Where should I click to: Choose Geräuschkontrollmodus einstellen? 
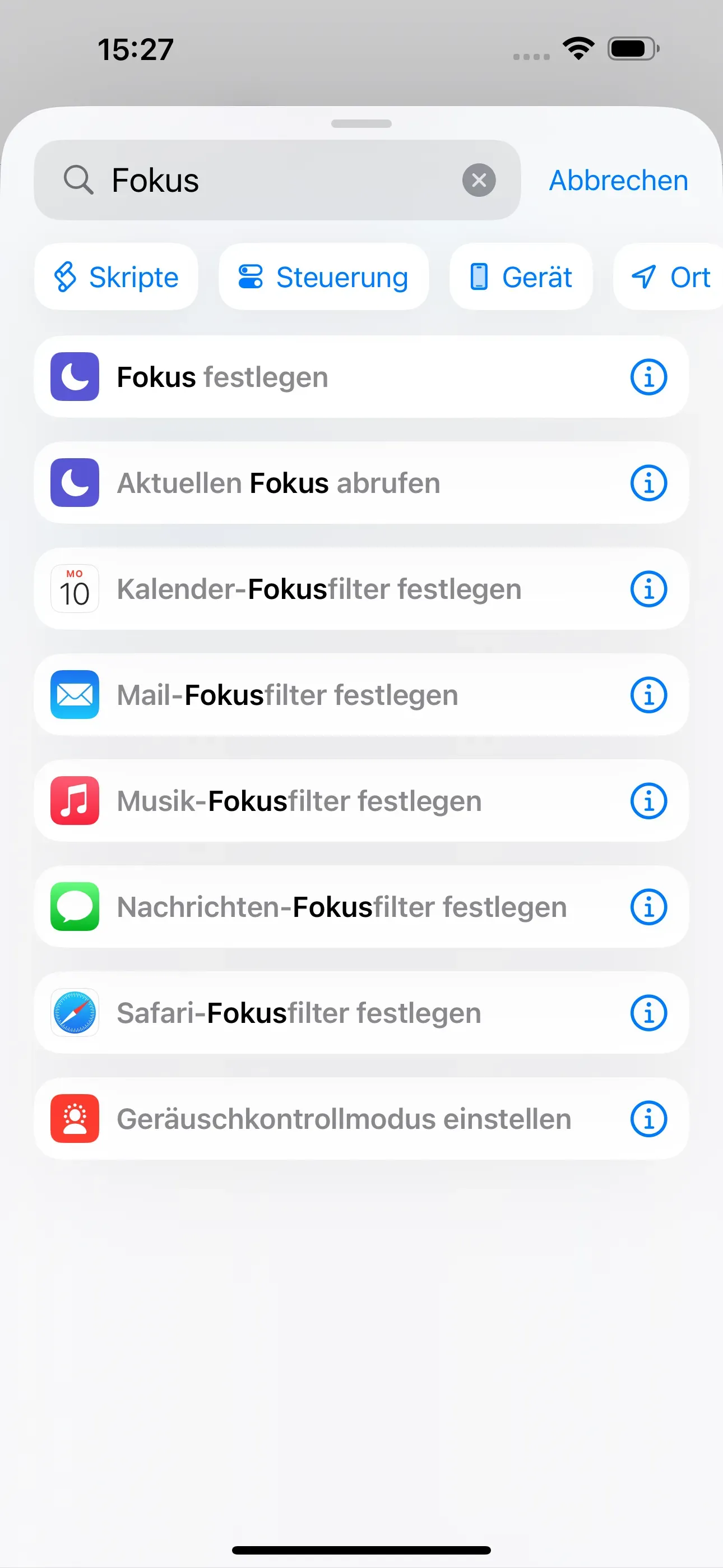click(361, 1118)
